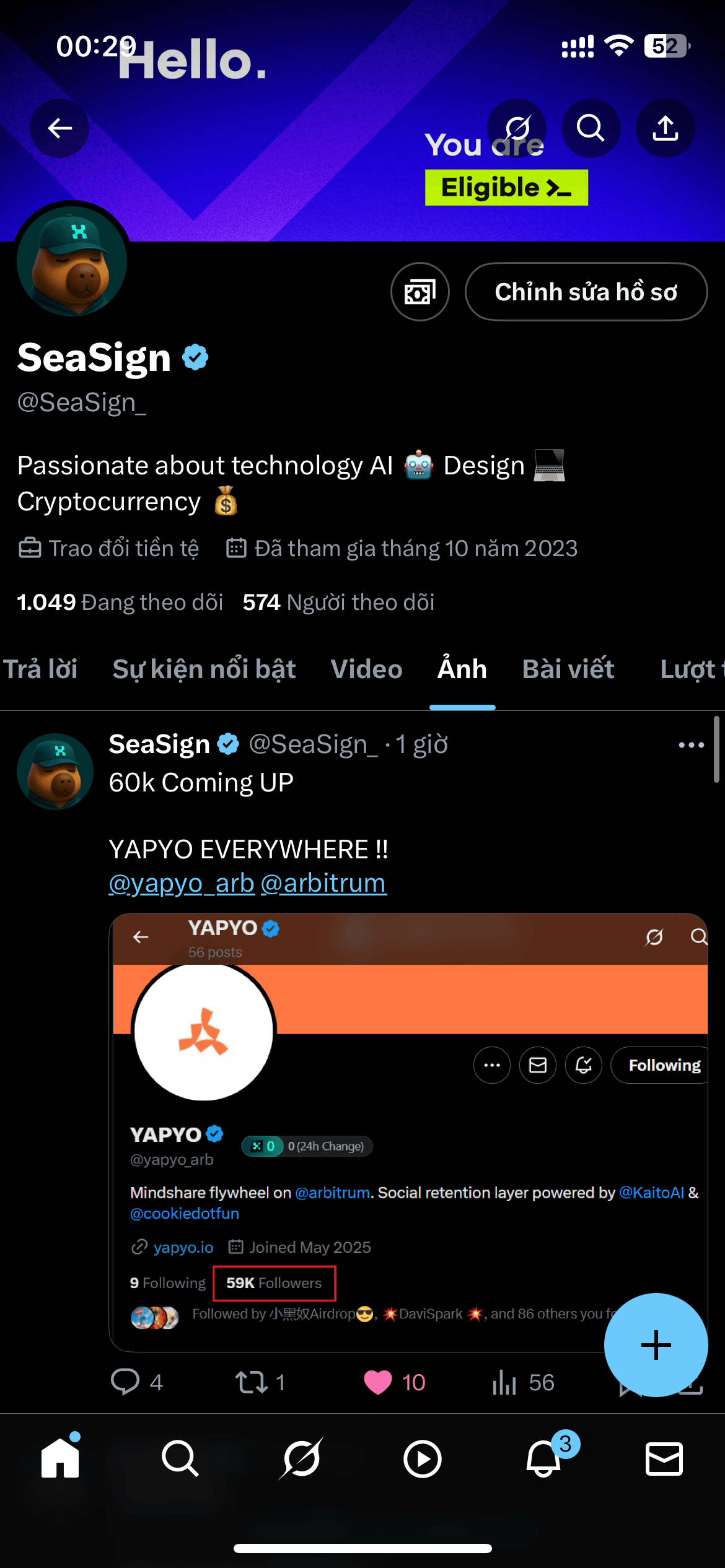The image size is (725, 1568).
Task: Switch to the Trả lời tab
Action: pyautogui.click(x=40, y=669)
